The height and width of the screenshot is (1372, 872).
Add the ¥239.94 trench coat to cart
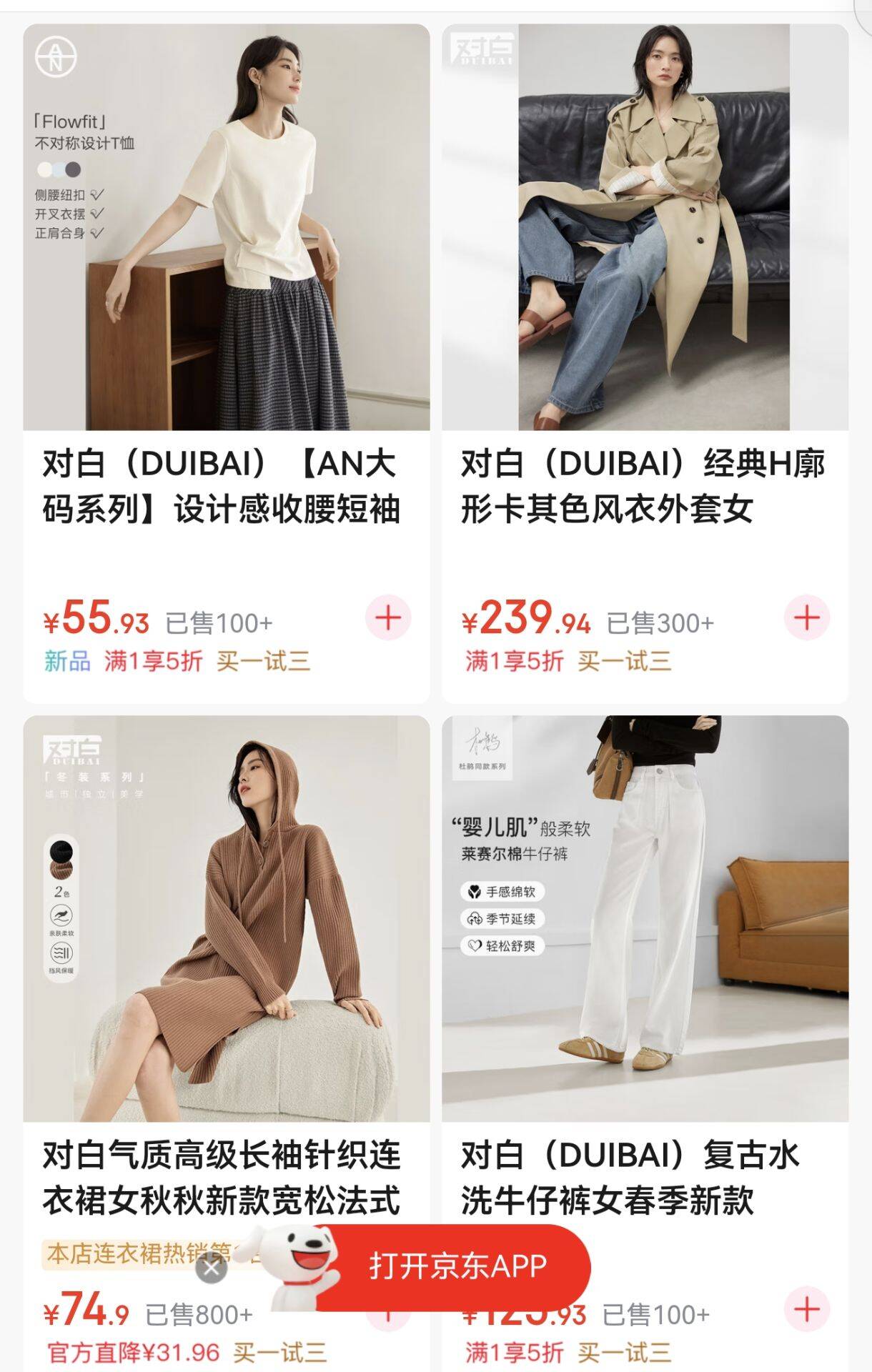(807, 618)
